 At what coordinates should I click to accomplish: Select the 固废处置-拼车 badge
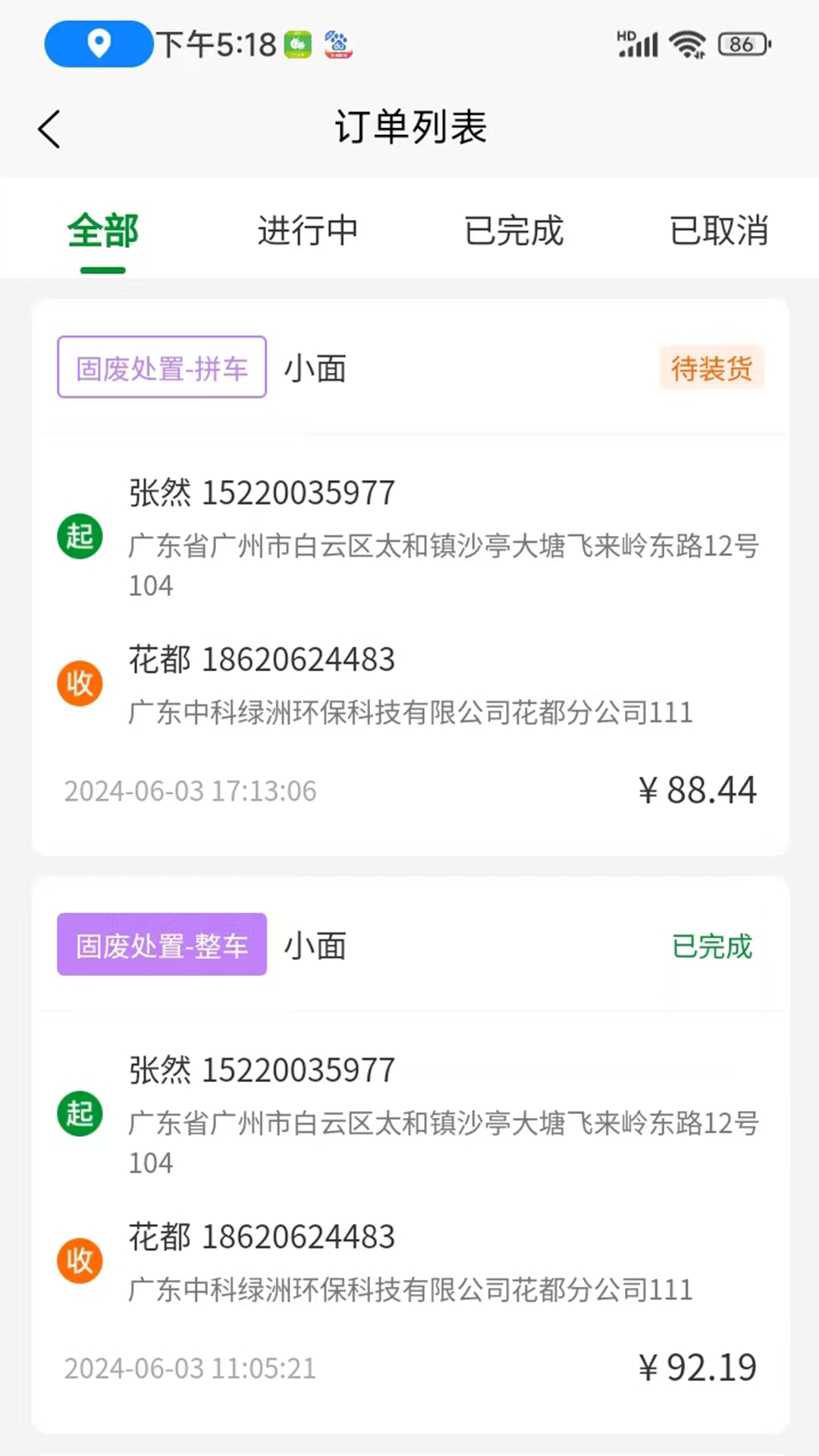(x=161, y=368)
